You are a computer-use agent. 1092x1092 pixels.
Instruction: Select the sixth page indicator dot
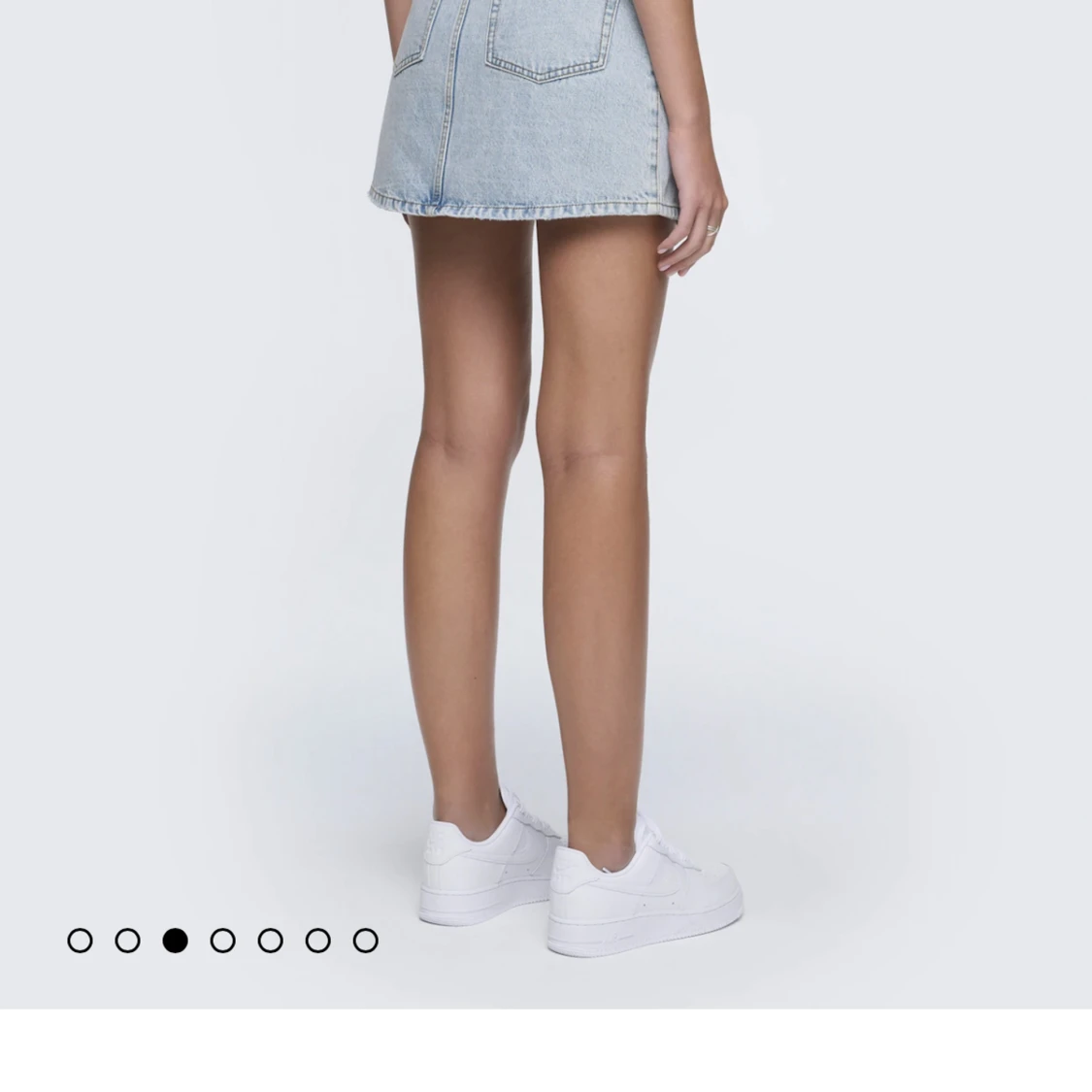317,941
